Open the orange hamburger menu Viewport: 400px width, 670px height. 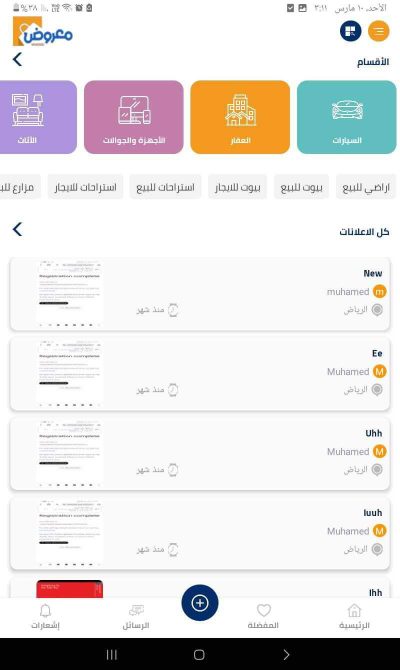click(378, 31)
